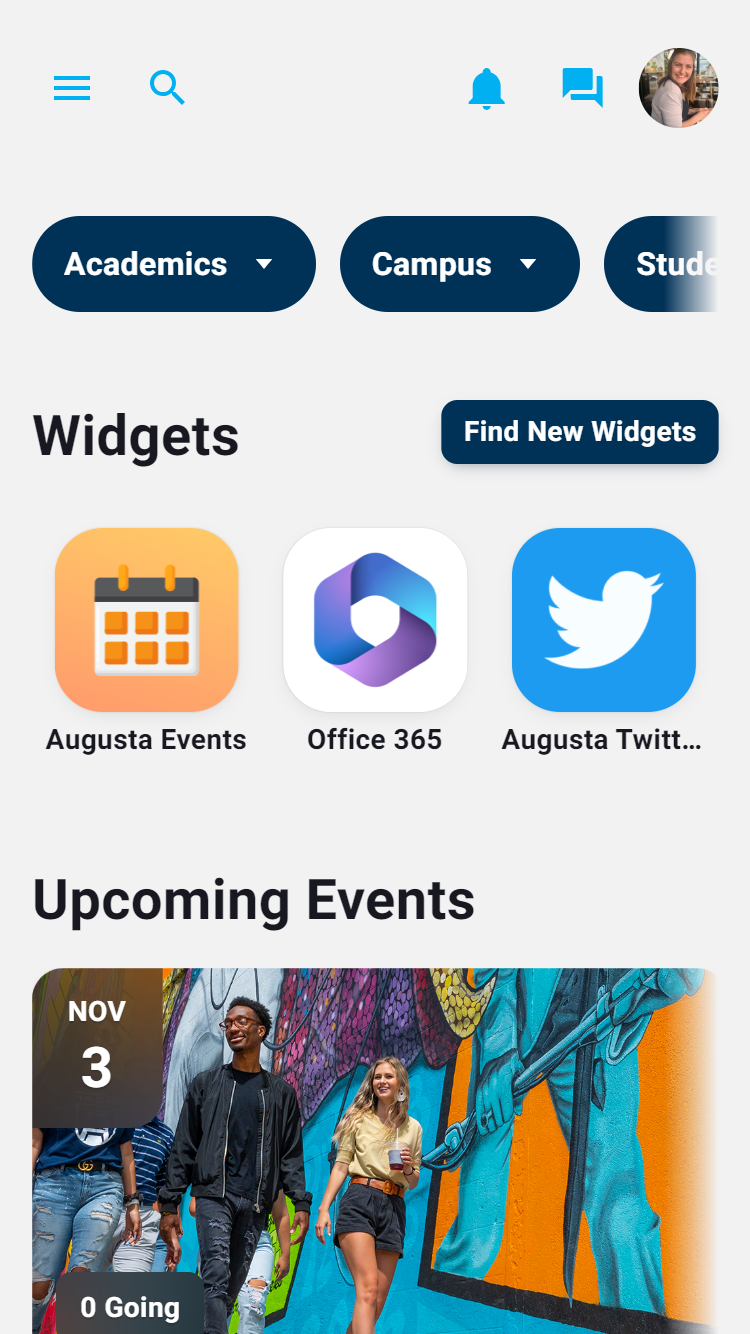Open the chat messages icon

(x=582, y=88)
